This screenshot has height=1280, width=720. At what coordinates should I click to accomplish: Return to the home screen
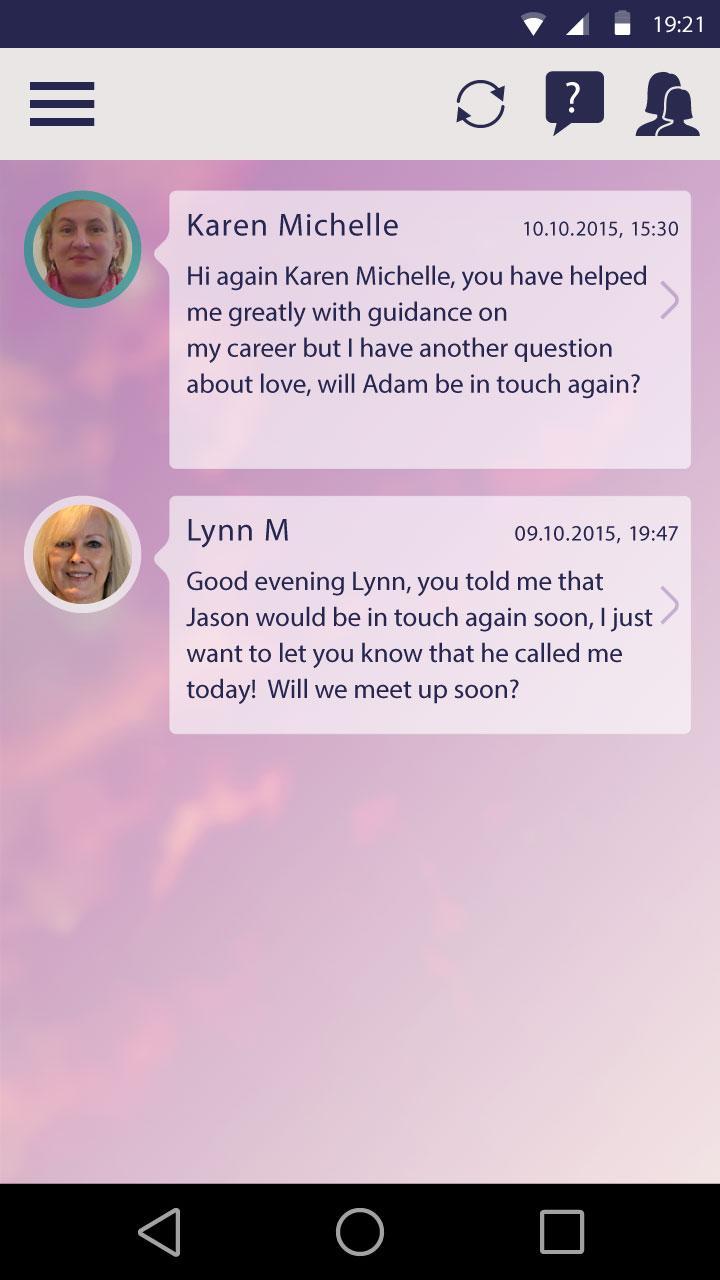click(360, 1232)
